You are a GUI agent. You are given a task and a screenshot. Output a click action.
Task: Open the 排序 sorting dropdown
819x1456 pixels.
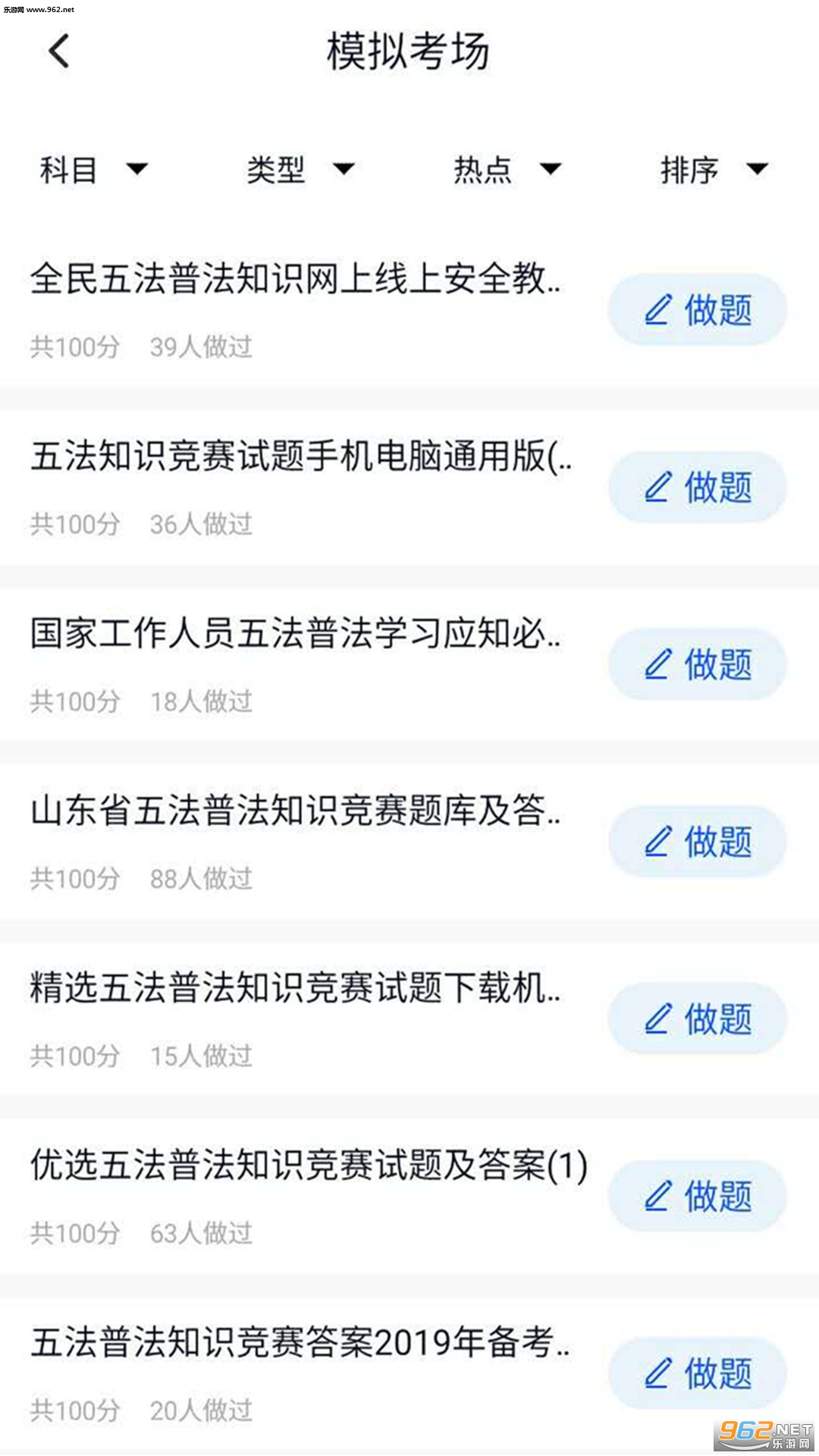point(714,169)
